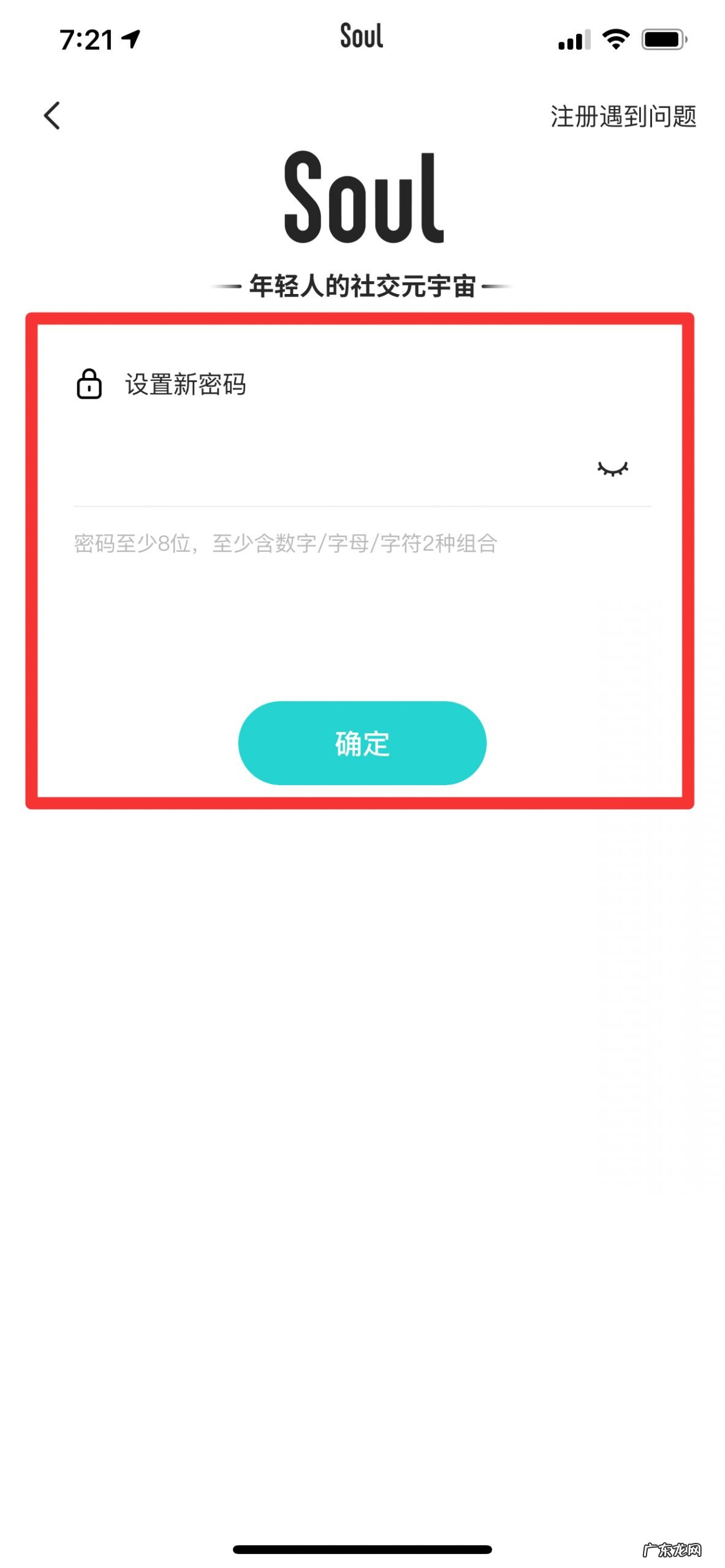This screenshot has height=1568, width=725.
Task: Focus the new password input field
Action: pyautogui.click(x=325, y=470)
